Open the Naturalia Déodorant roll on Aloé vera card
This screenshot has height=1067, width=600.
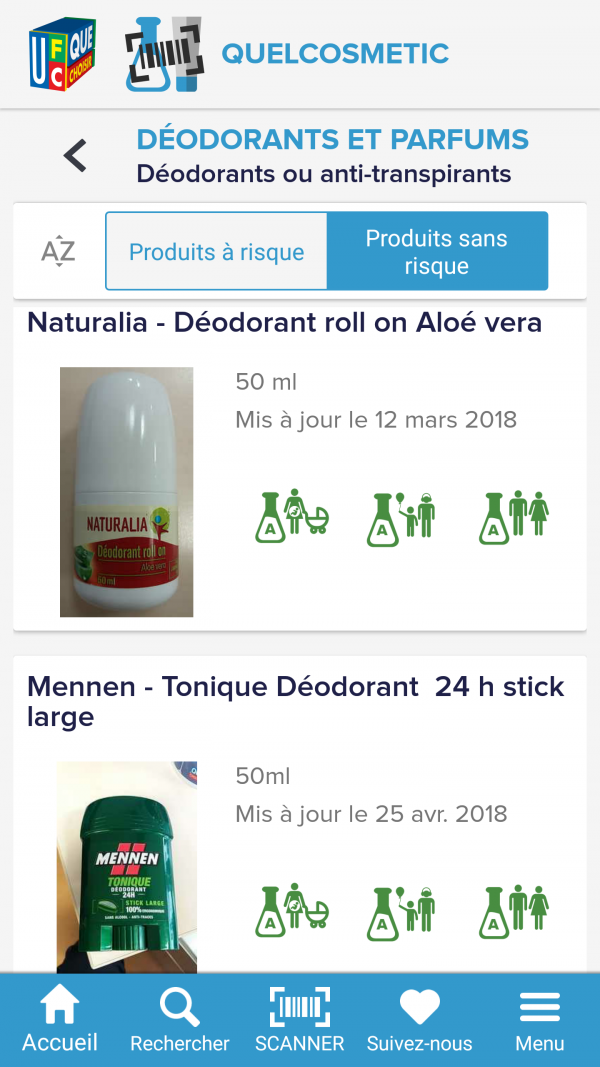pos(300,468)
